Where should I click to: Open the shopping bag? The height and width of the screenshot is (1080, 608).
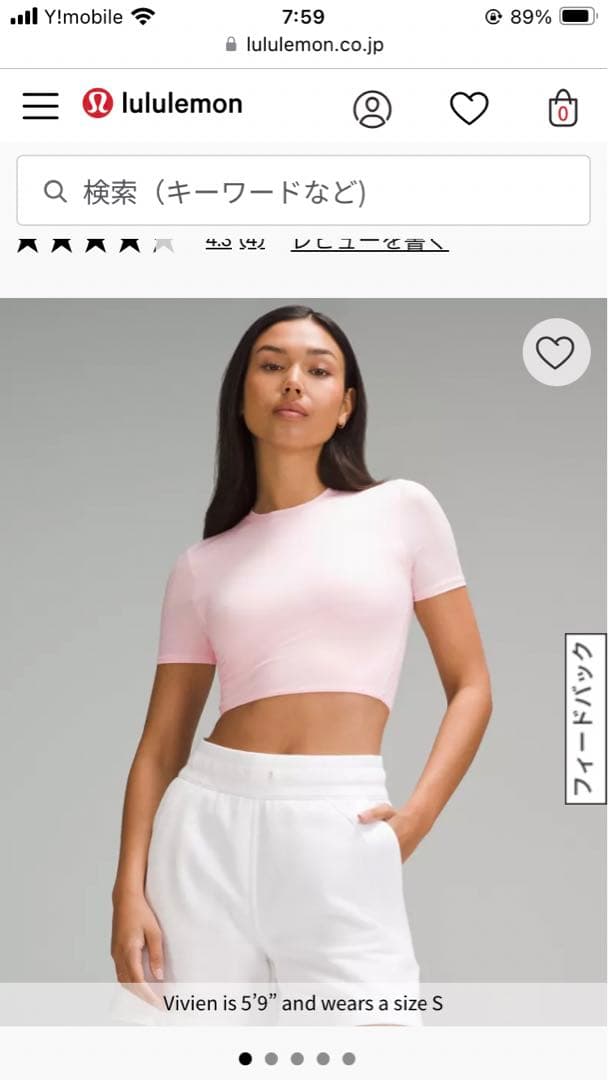coord(563,109)
